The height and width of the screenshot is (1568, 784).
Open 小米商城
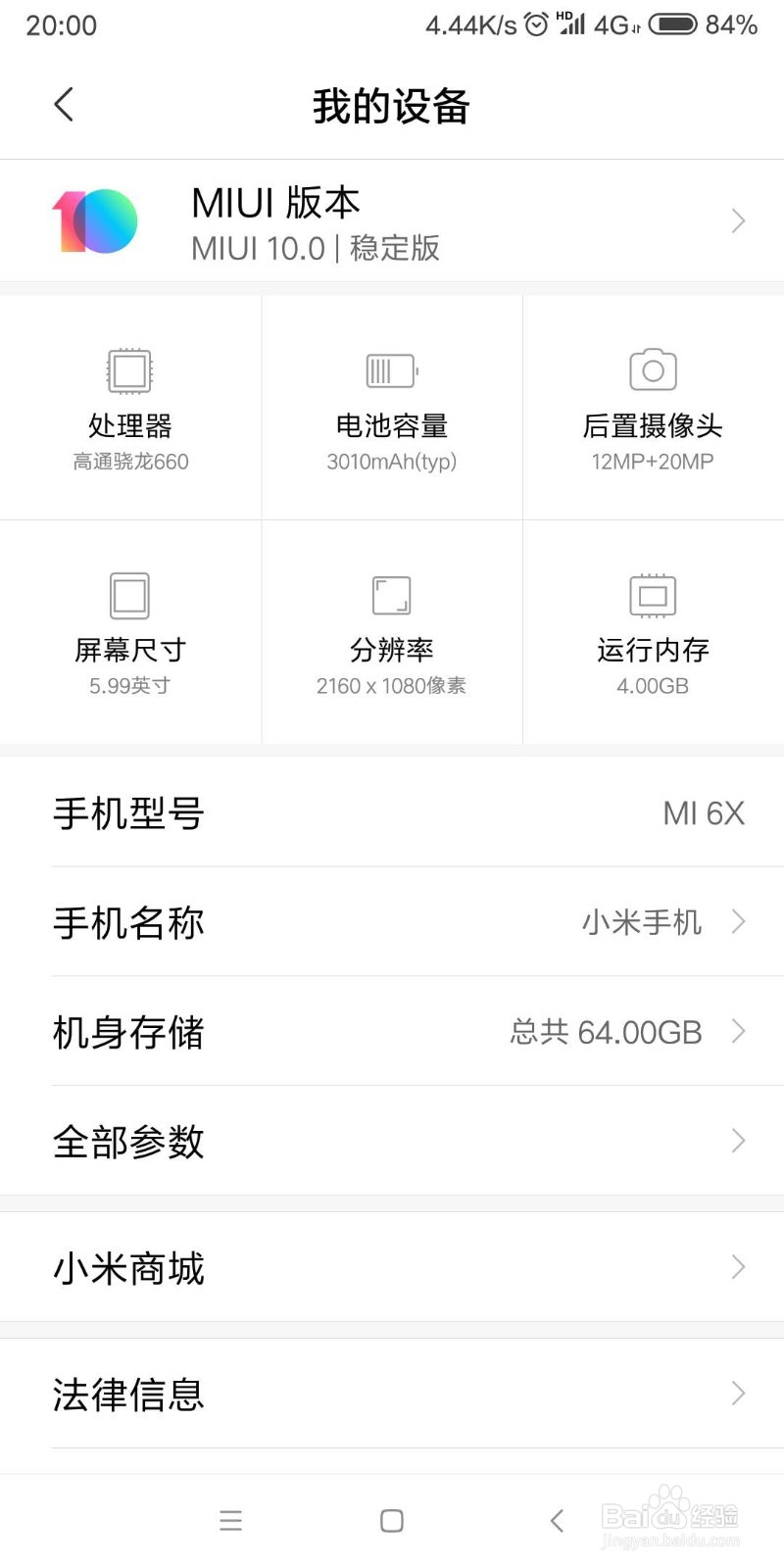pos(392,1268)
